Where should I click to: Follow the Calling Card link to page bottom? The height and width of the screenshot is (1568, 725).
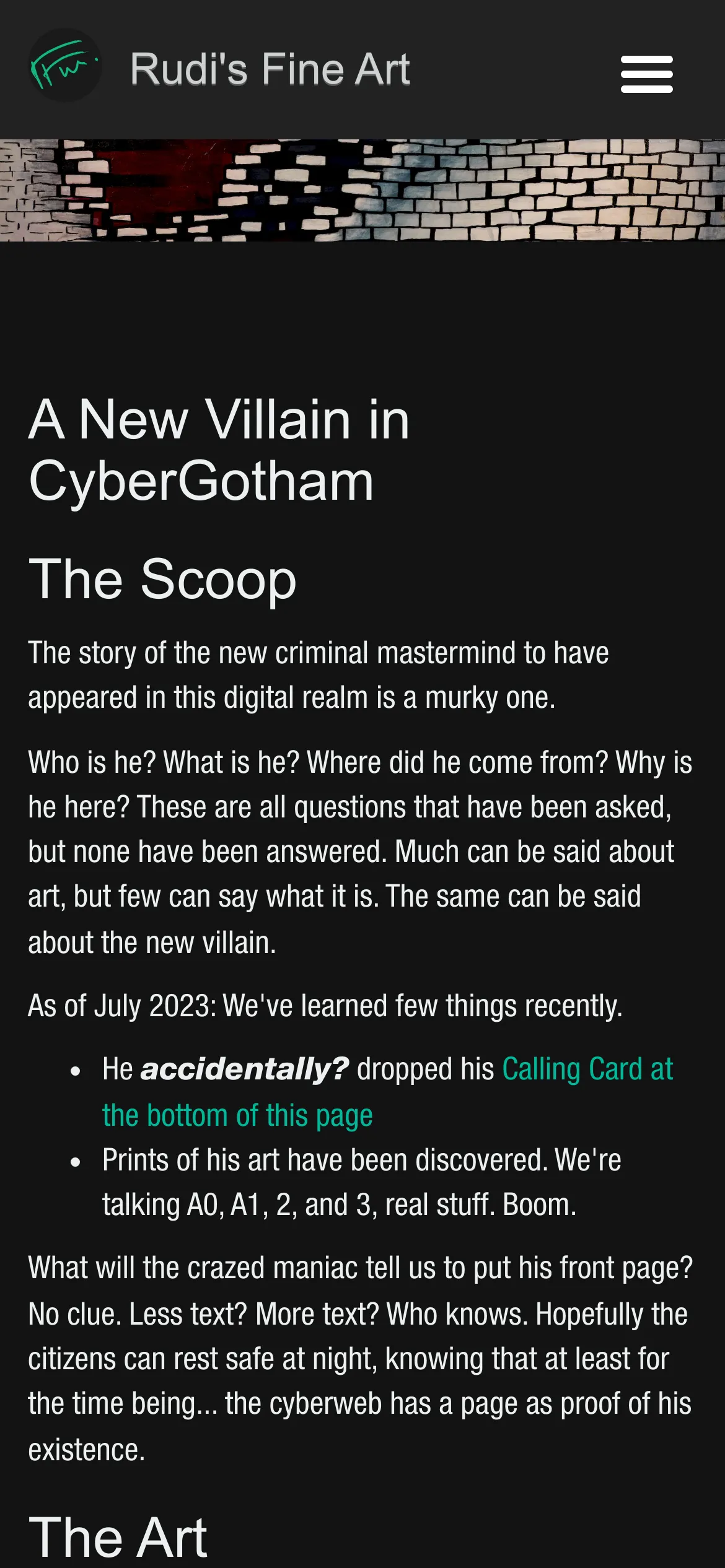586,1069
